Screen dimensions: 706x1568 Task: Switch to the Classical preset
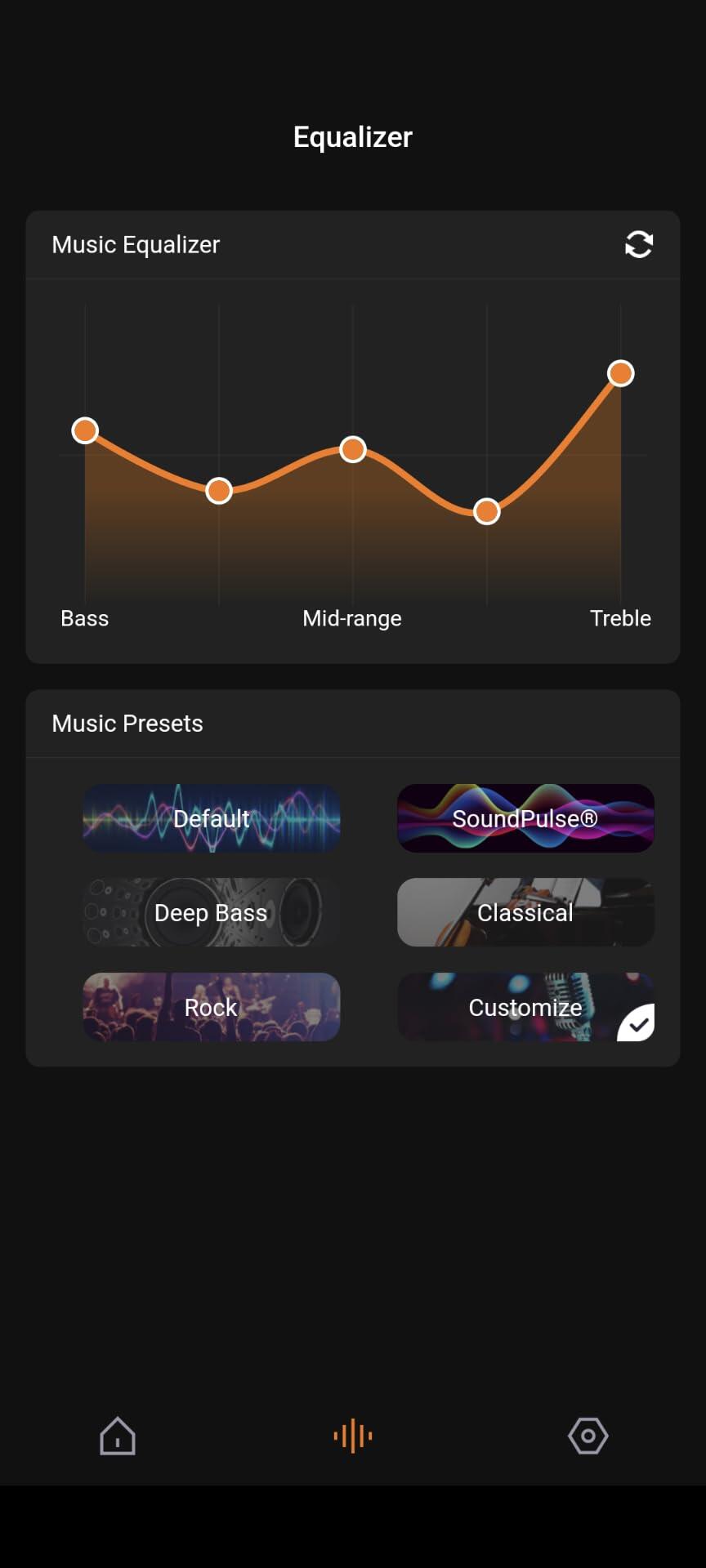click(x=525, y=912)
